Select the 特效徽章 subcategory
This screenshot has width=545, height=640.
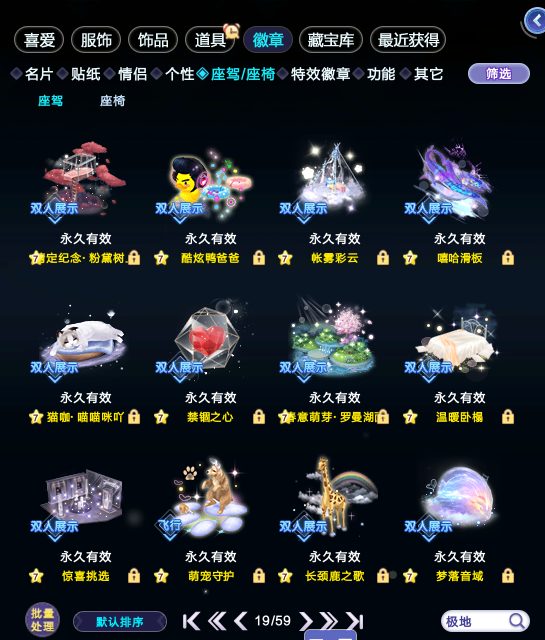(320, 74)
